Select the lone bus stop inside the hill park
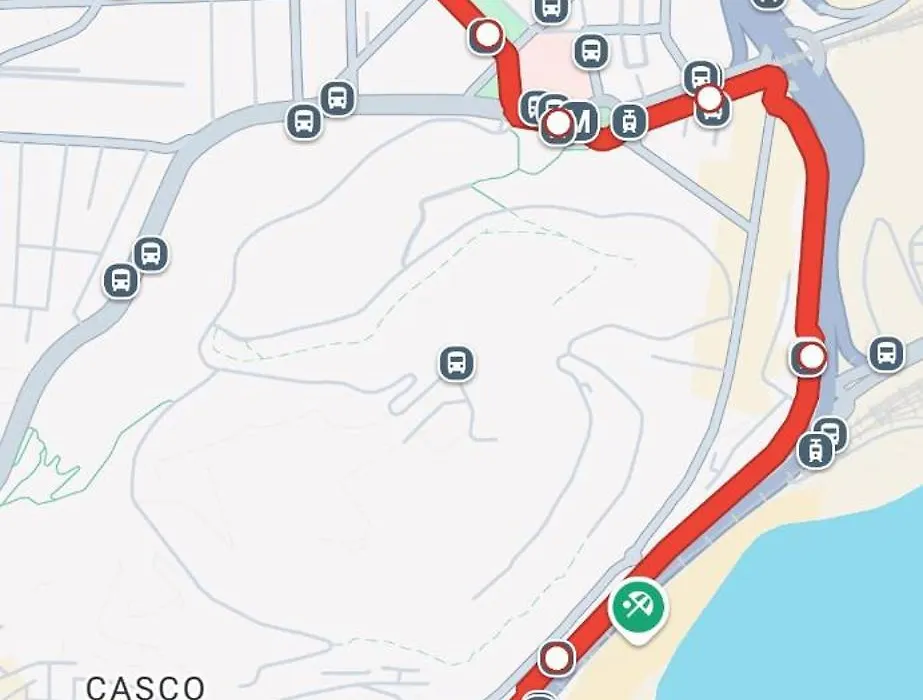Image resolution: width=923 pixels, height=700 pixels. coord(456,363)
